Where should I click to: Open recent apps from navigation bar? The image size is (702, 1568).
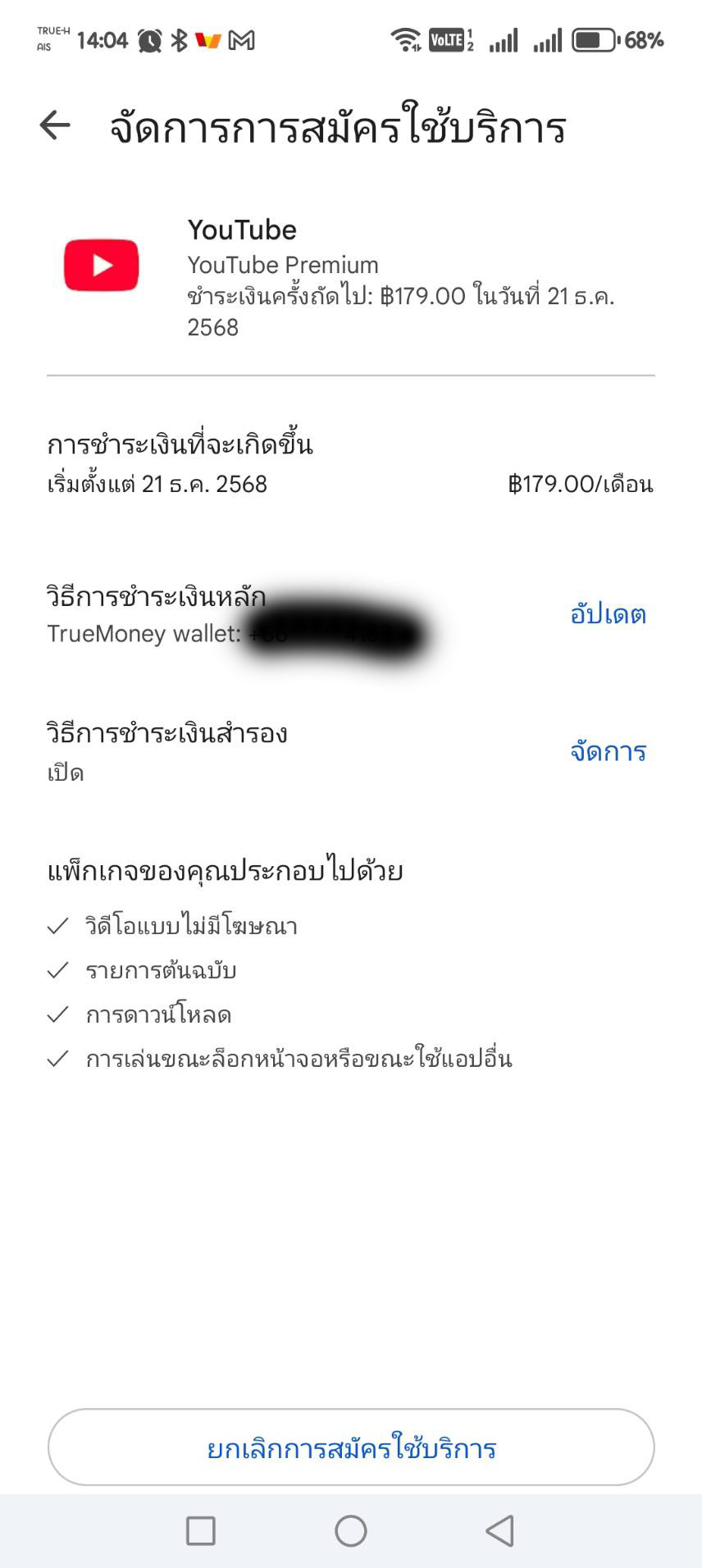point(201,1530)
